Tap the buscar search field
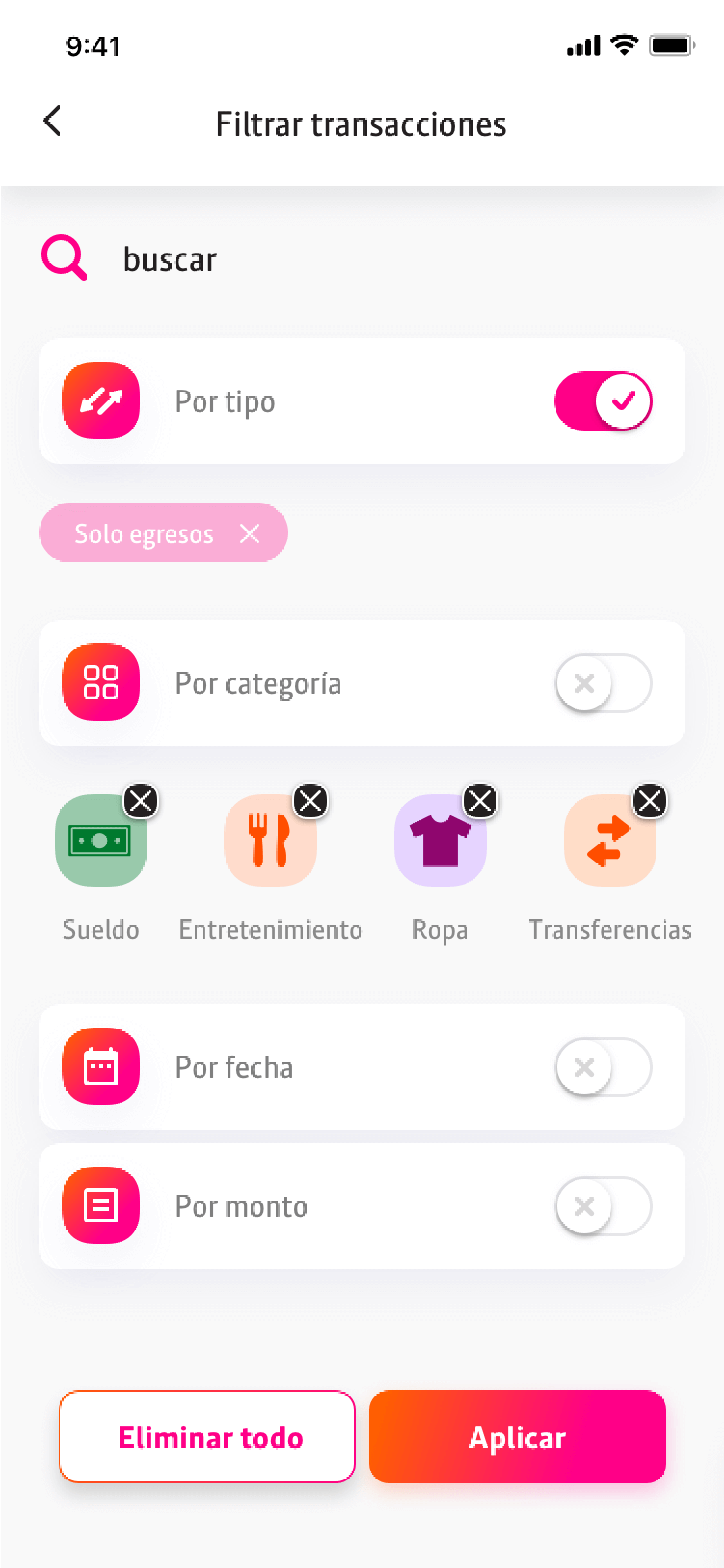 362,259
